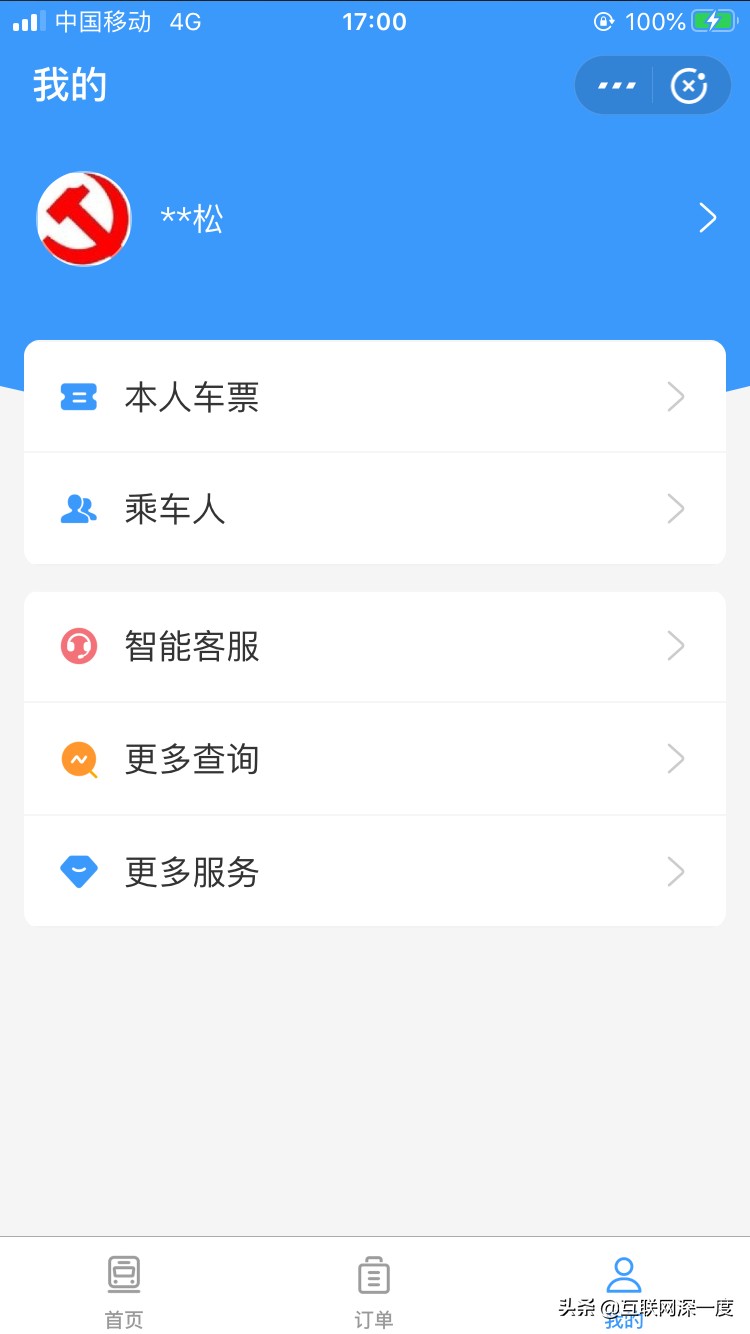
Task: Open the user avatar image
Action: (x=84, y=218)
